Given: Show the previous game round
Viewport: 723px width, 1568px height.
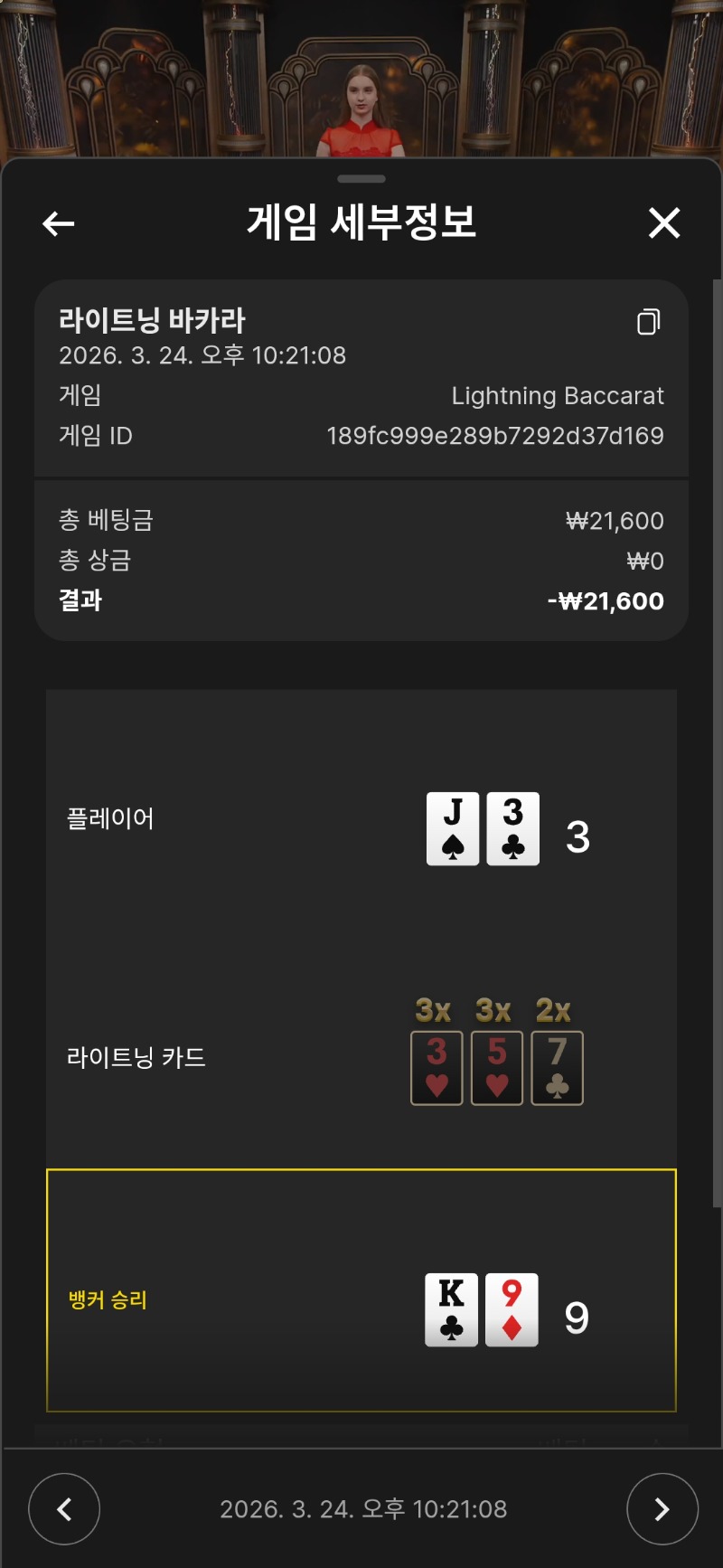Looking at the screenshot, I should click(x=64, y=1509).
